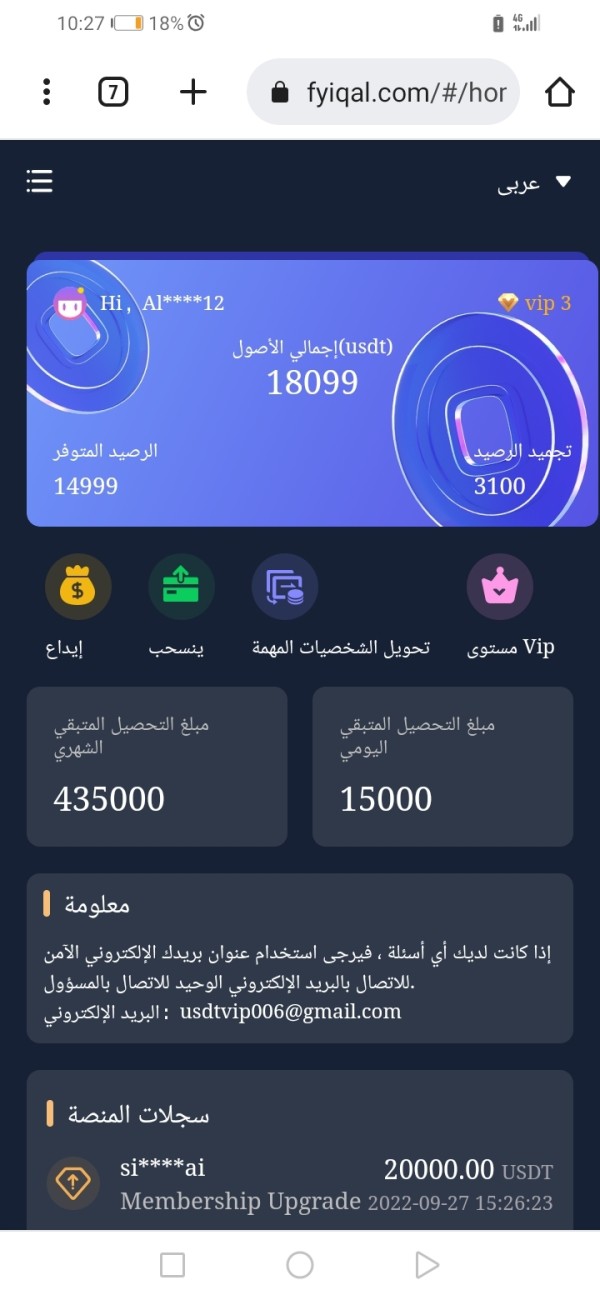Open the tab switcher showing 7 tabs
The image size is (600, 1300).
113,93
